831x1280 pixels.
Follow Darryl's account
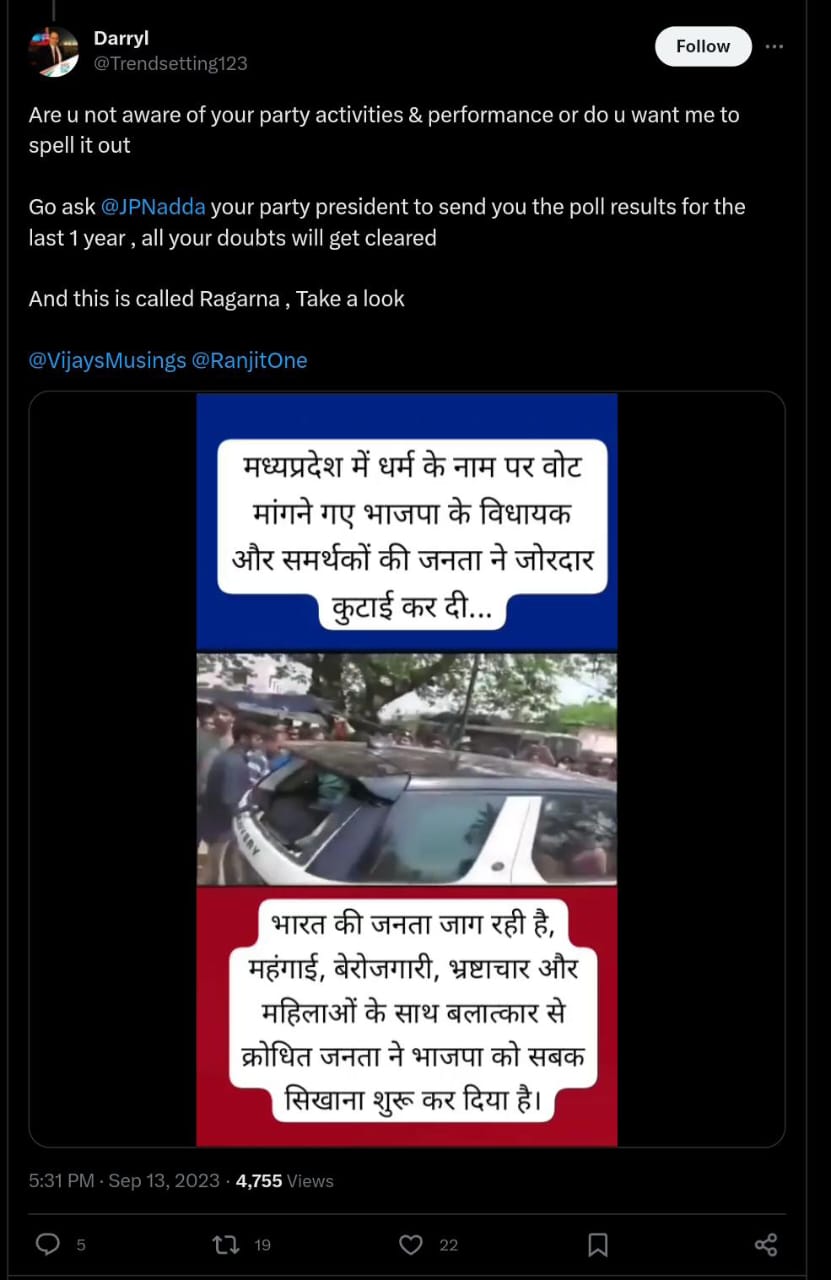click(703, 47)
